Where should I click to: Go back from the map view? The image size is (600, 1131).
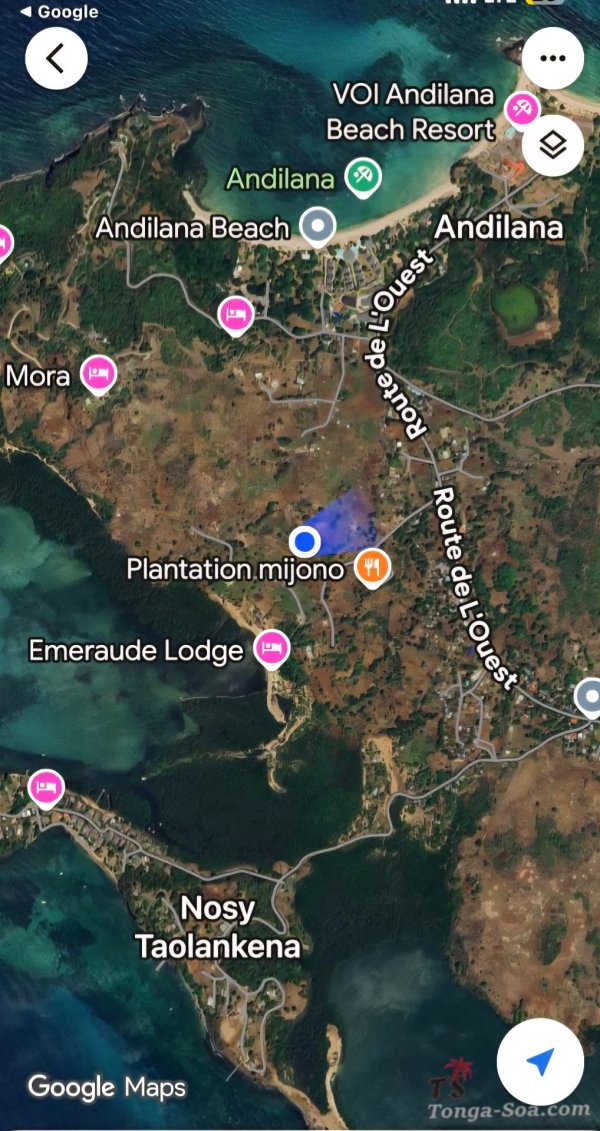click(x=56, y=59)
